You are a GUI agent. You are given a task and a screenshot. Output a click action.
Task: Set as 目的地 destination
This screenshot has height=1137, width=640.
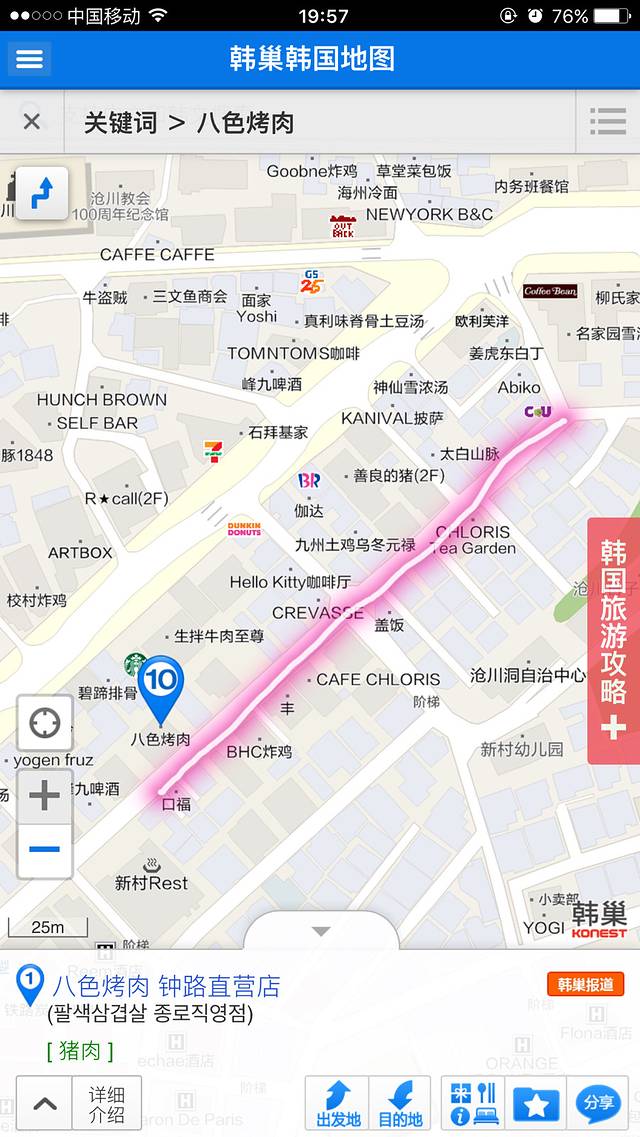pos(400,1104)
